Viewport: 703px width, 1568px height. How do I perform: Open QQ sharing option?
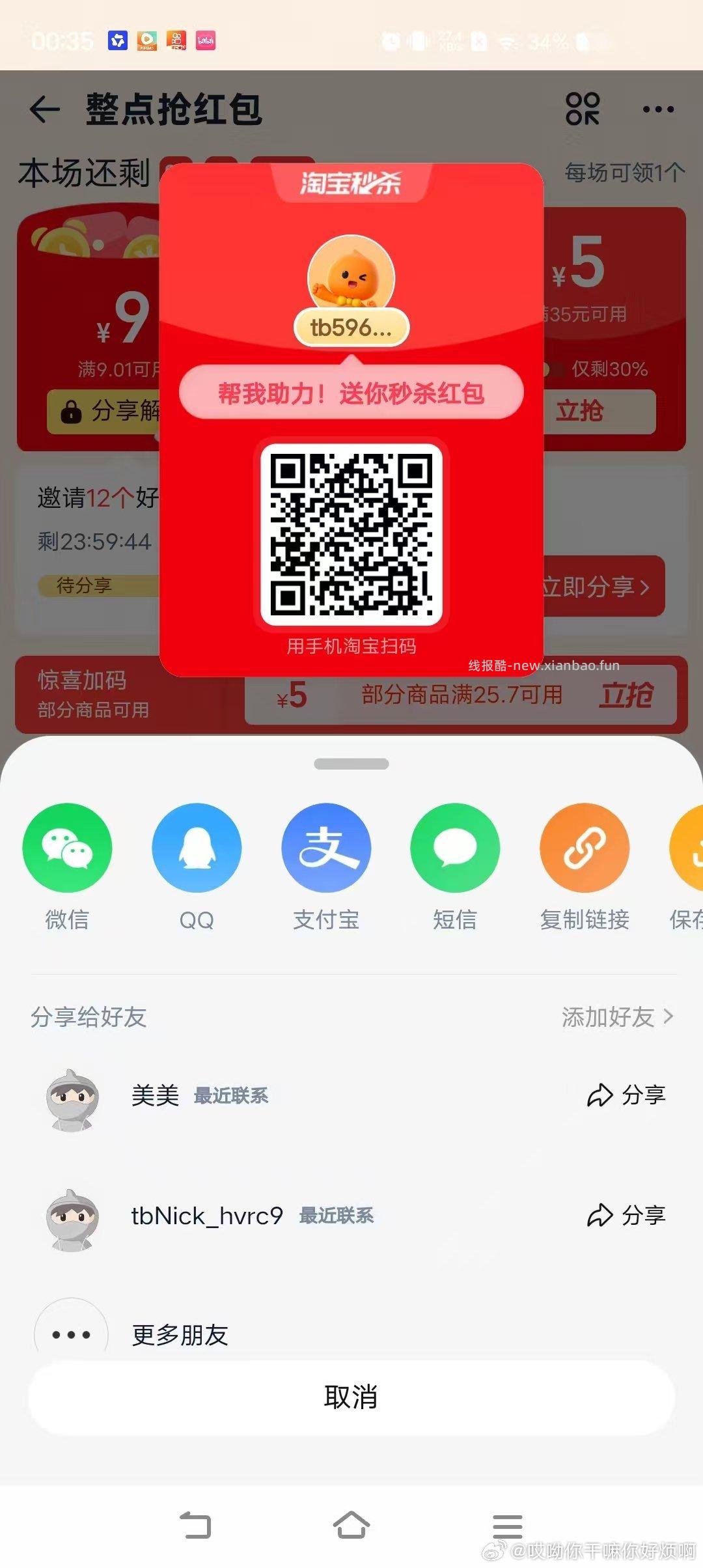(x=197, y=848)
